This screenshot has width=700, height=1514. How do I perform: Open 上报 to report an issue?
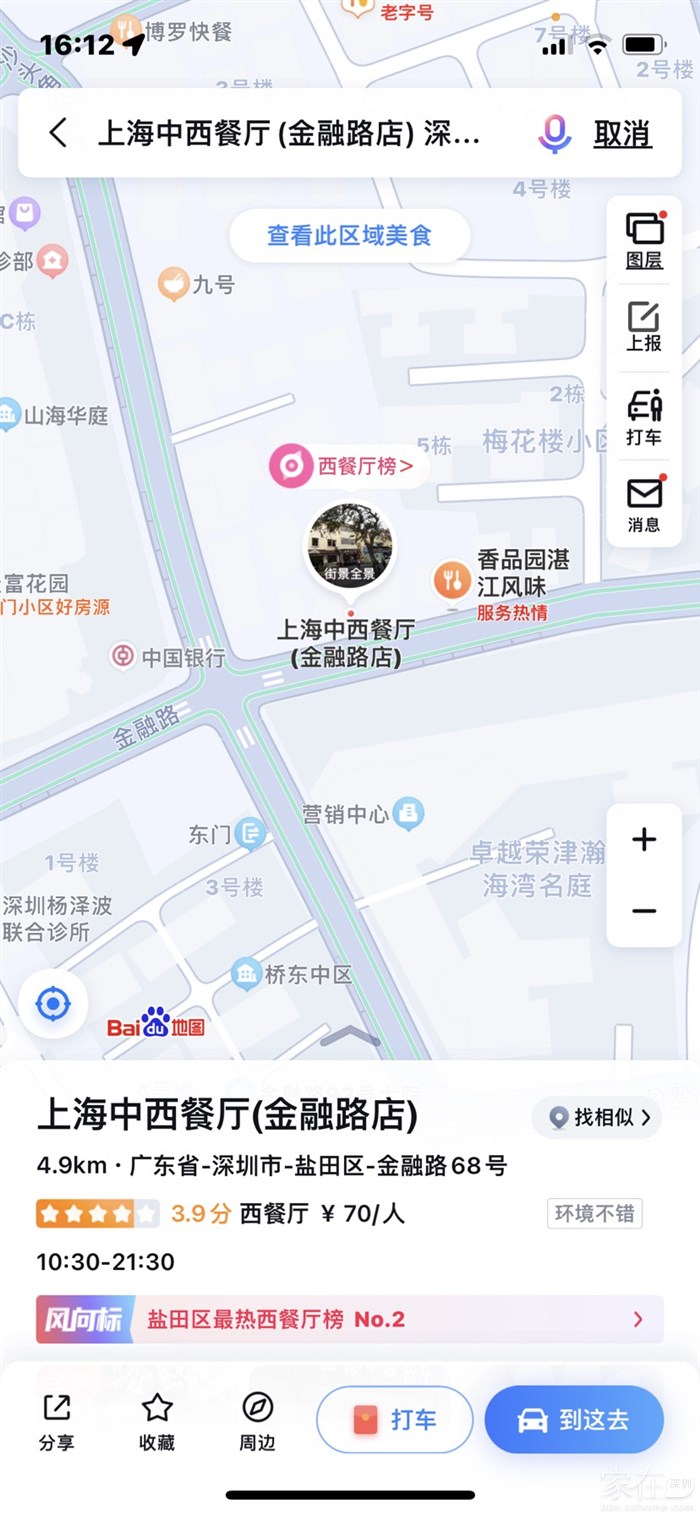point(644,328)
